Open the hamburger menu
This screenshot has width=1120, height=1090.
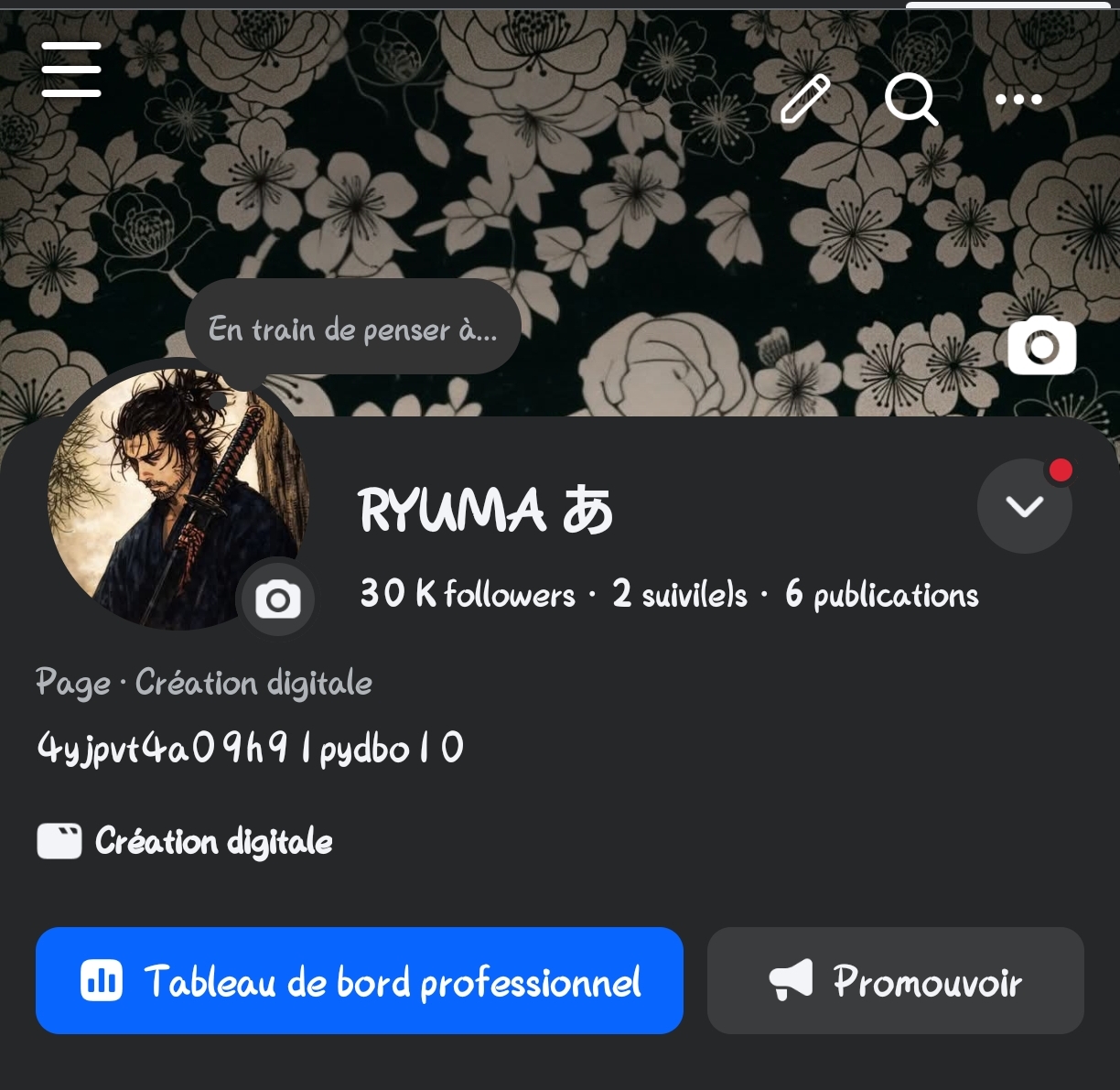(71, 70)
